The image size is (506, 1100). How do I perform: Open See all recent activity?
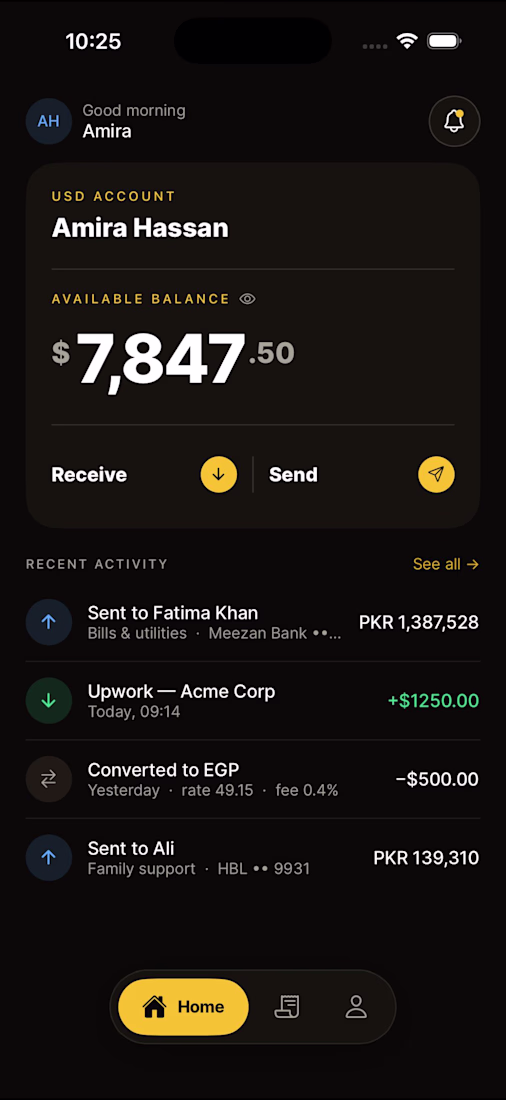click(x=446, y=564)
